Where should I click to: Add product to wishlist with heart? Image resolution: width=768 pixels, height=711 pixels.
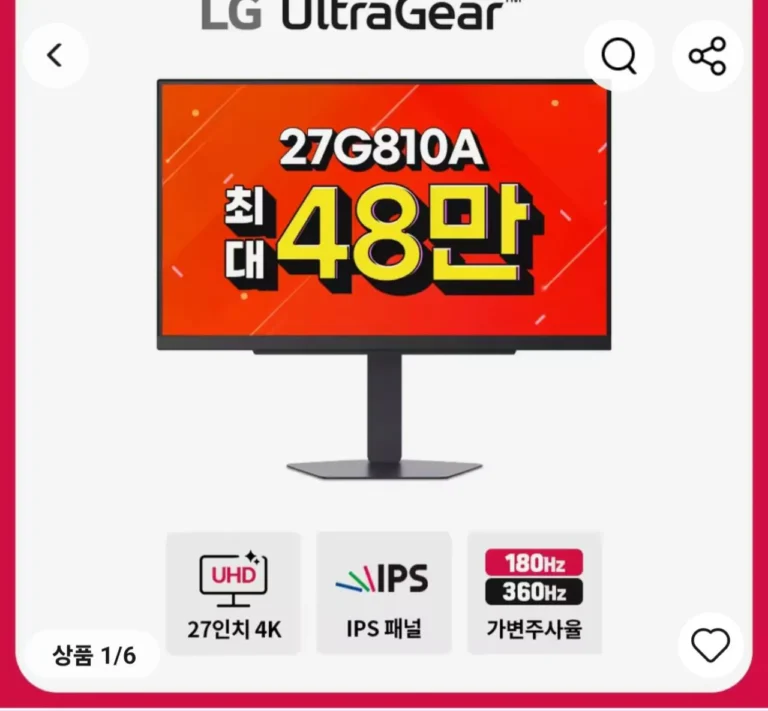(711, 646)
